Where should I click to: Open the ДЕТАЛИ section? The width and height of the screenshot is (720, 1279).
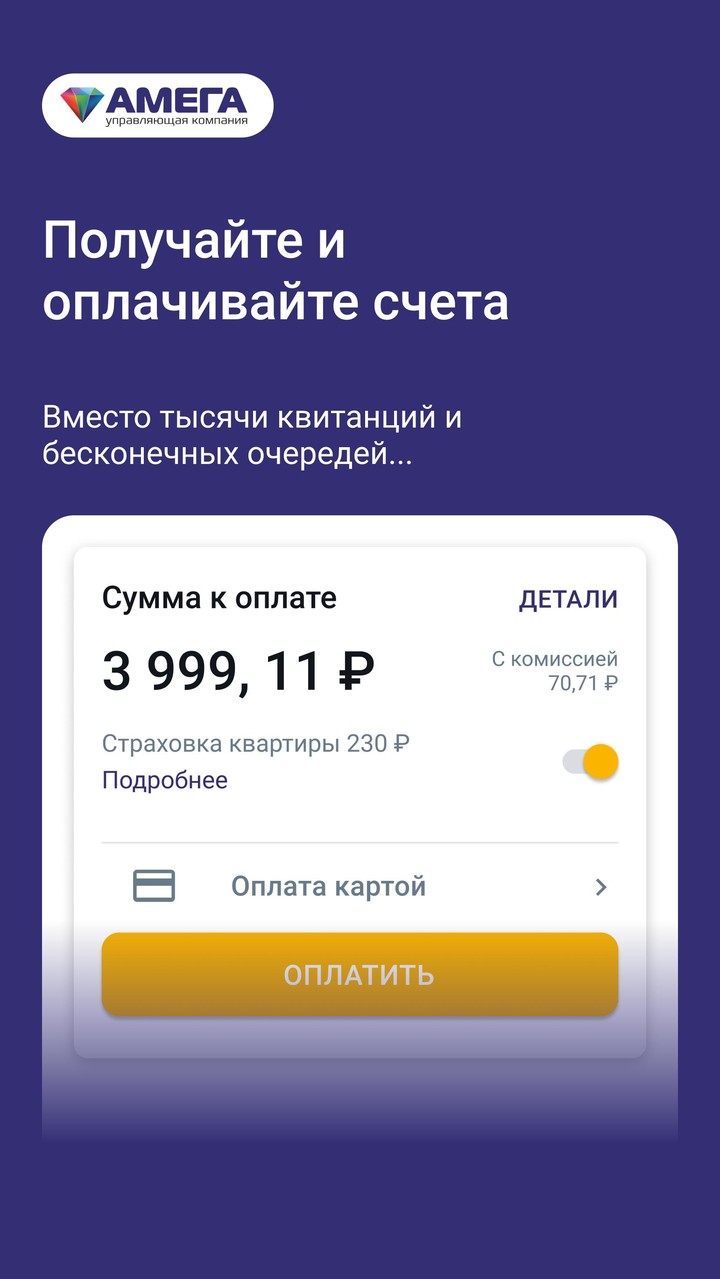(568, 597)
